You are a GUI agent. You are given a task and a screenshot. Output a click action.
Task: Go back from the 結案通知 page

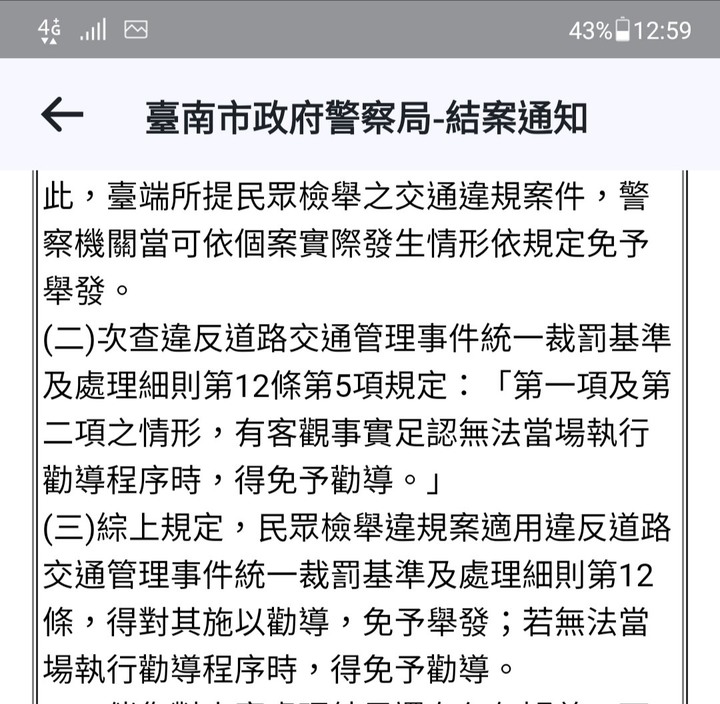pyautogui.click(x=61, y=116)
